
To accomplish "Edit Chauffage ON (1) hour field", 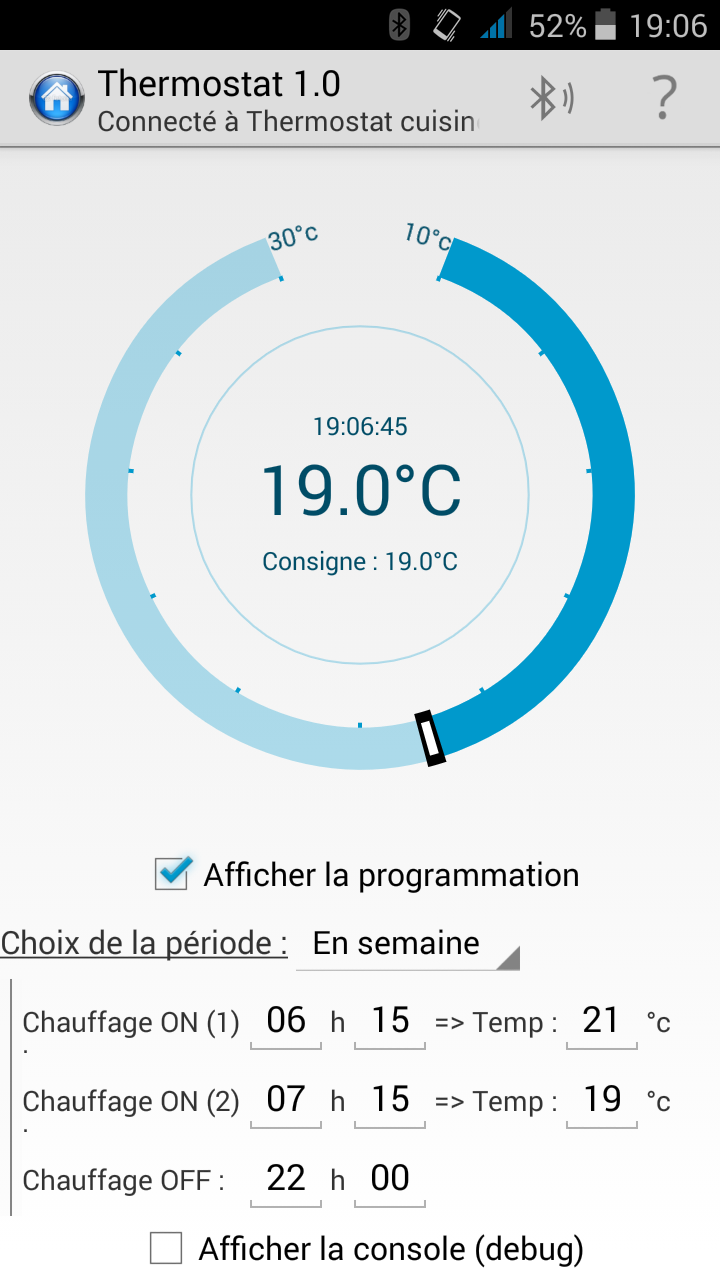I will (x=286, y=1022).
